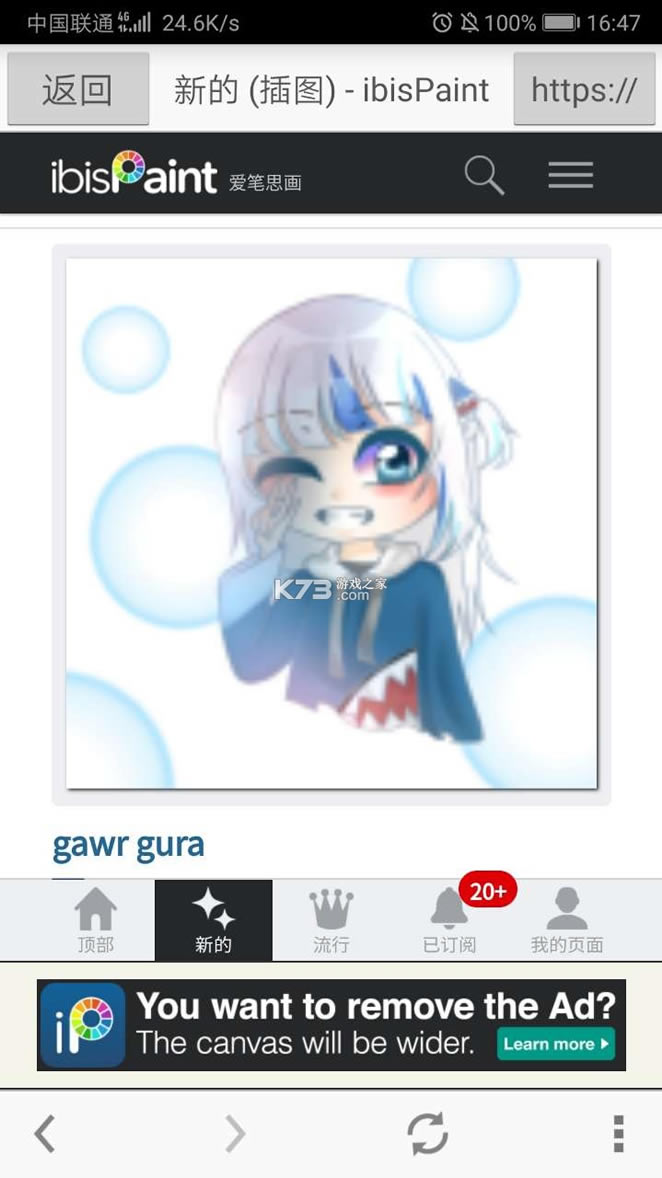Tap Learn more on the ad banner
The width and height of the screenshot is (662, 1178).
555,1044
